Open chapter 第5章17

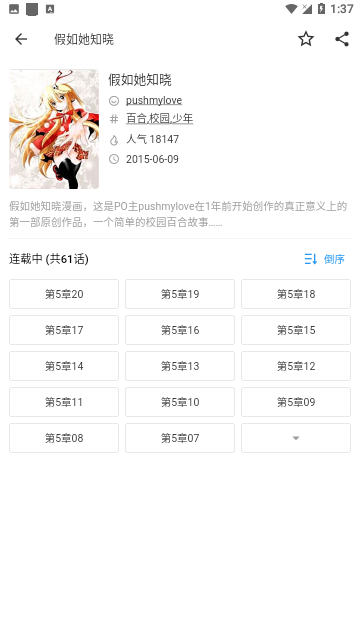click(x=64, y=330)
